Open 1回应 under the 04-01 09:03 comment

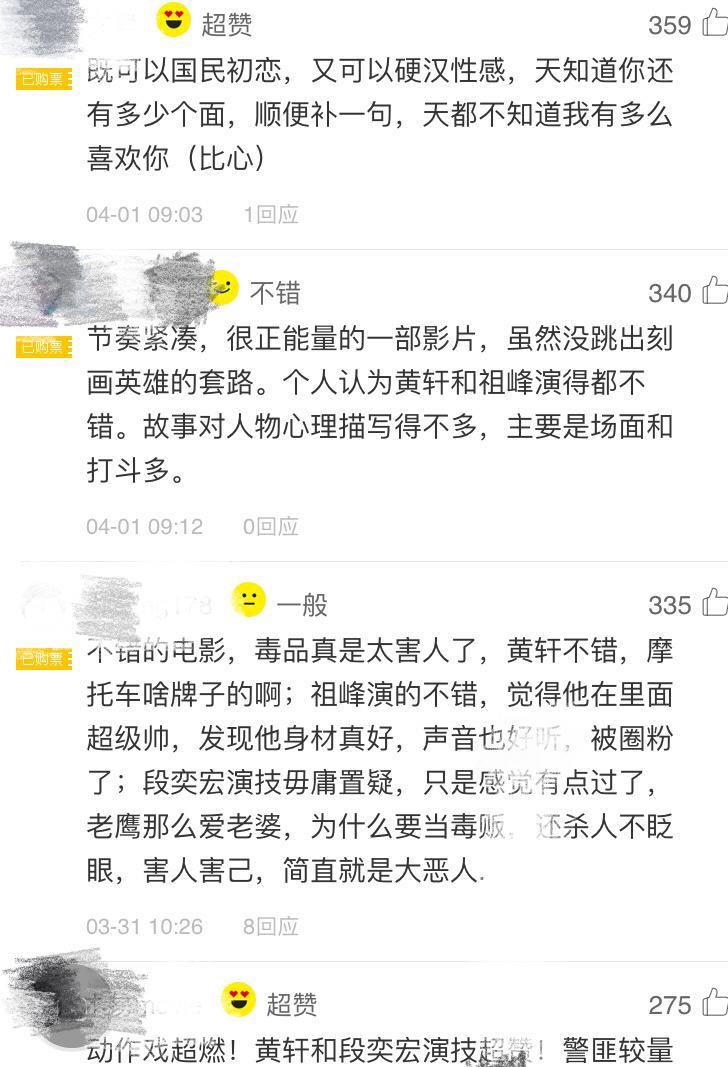271,214
